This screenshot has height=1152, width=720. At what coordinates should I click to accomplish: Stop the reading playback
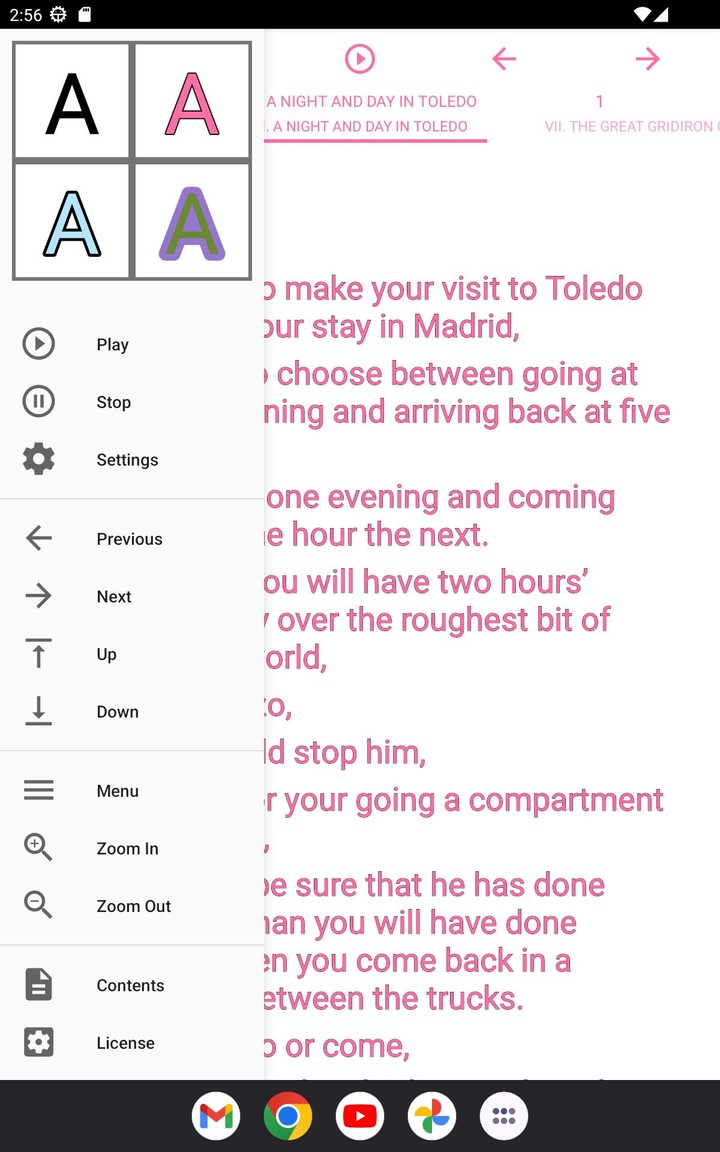coord(113,402)
